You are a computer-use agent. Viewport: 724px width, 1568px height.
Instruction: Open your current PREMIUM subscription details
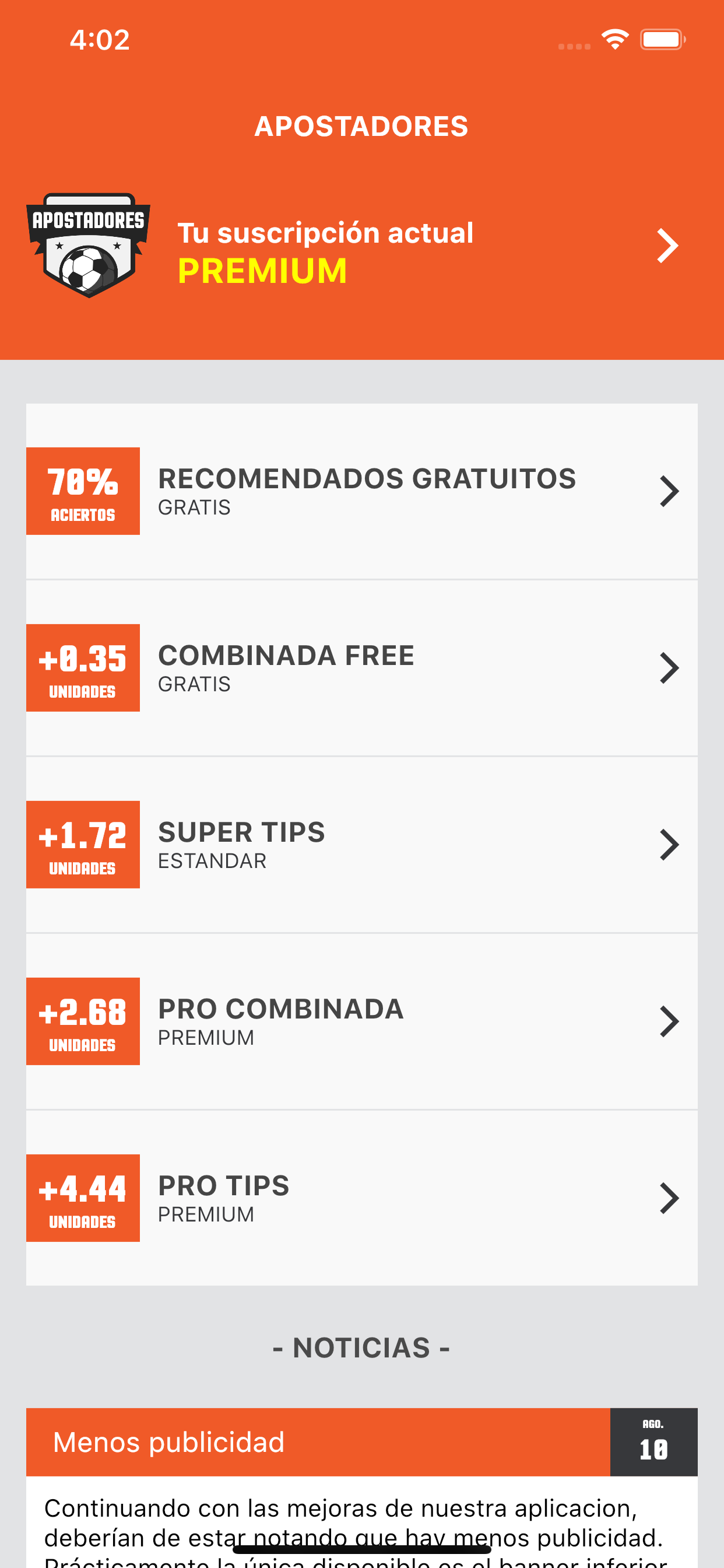pos(361,250)
